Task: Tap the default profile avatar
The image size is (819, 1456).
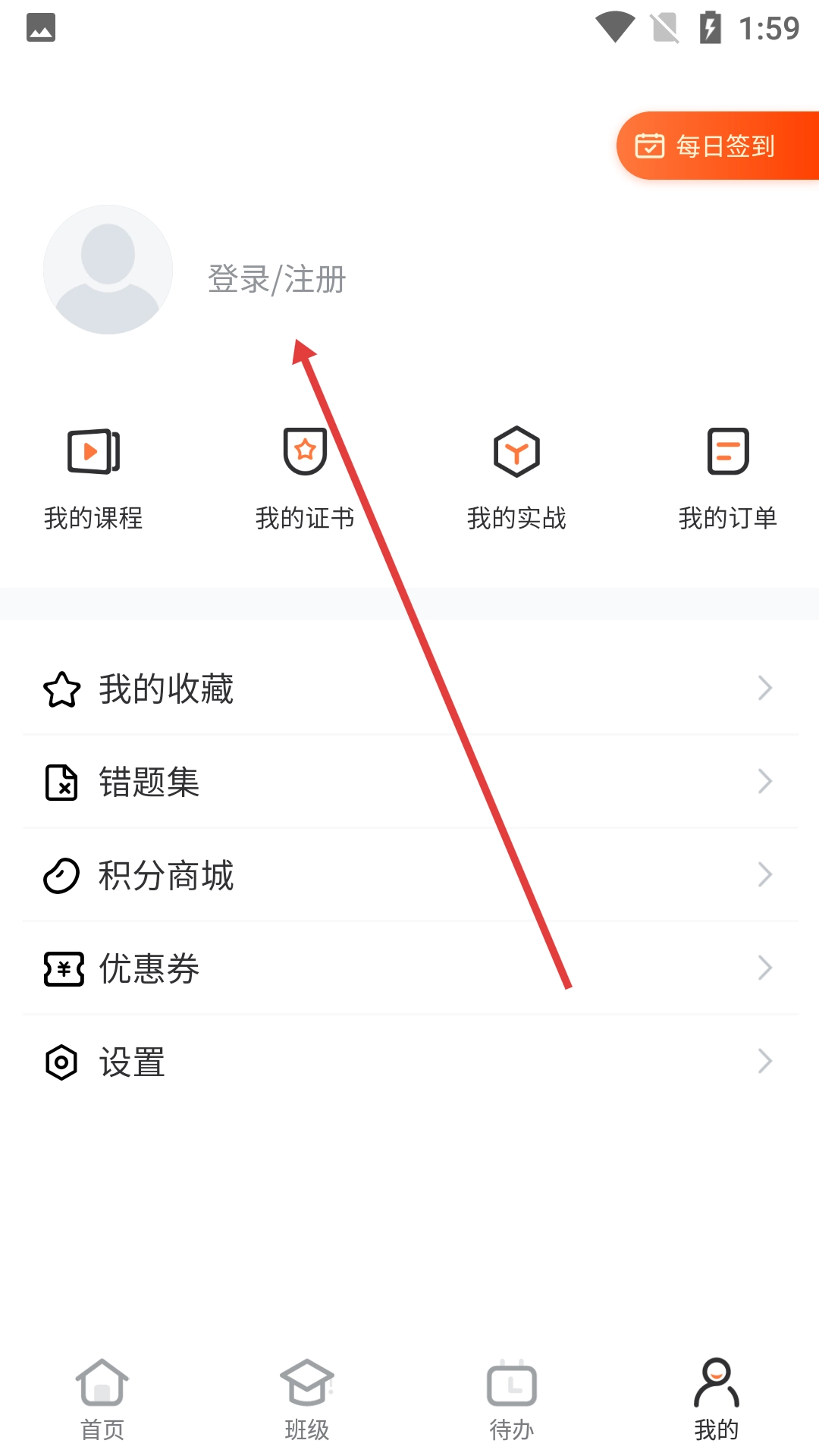Action: click(108, 269)
